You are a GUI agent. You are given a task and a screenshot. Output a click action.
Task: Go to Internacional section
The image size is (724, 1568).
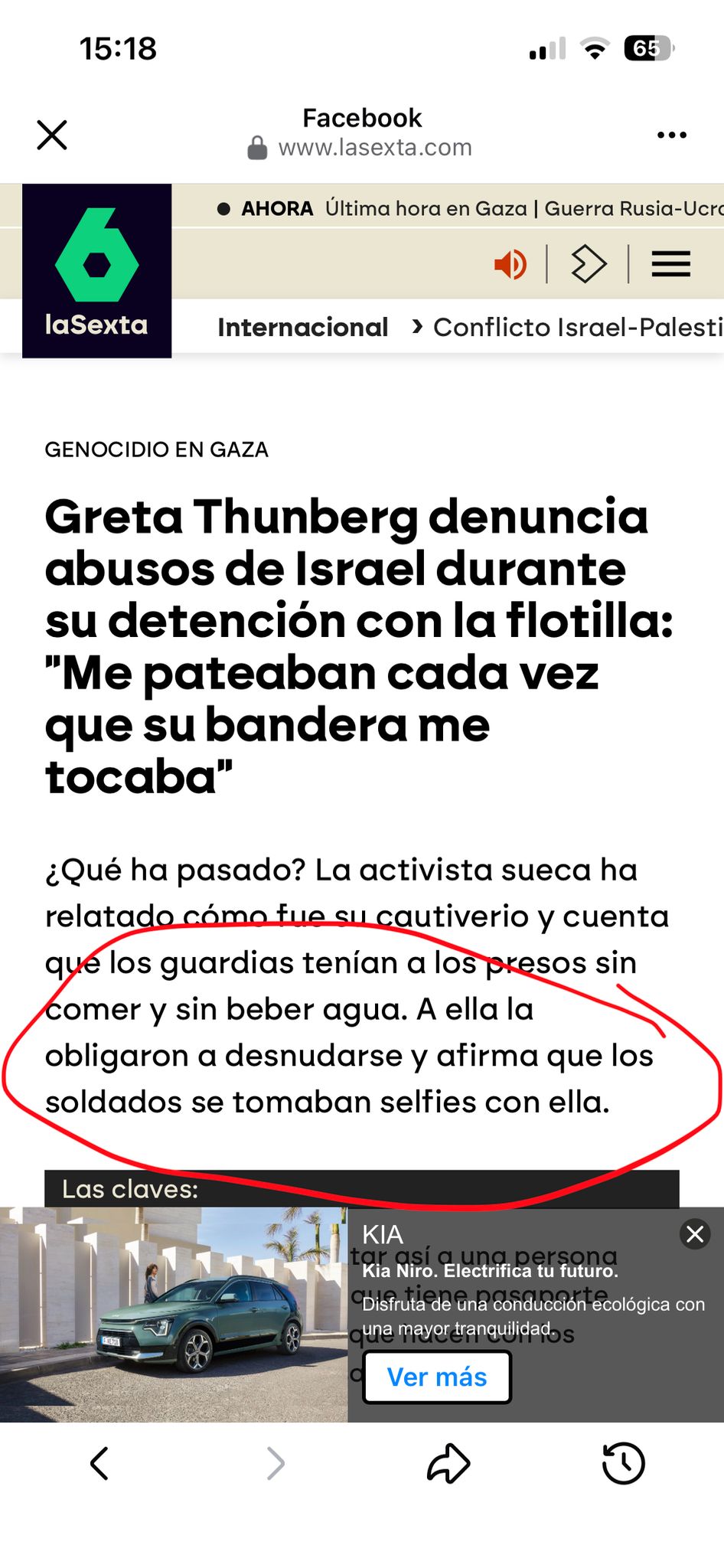click(302, 328)
